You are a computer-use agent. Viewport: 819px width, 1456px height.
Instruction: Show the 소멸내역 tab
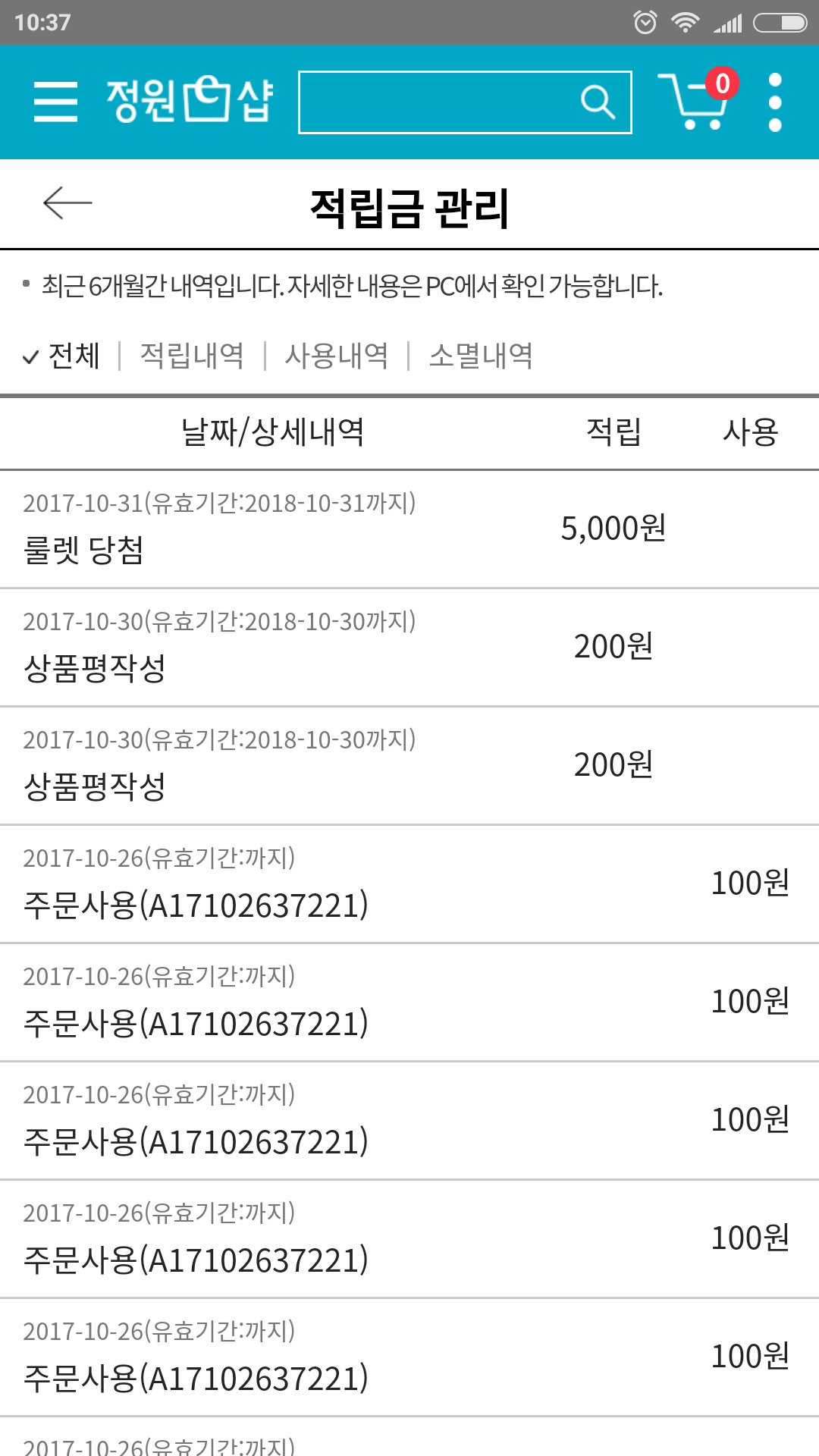click(x=481, y=356)
